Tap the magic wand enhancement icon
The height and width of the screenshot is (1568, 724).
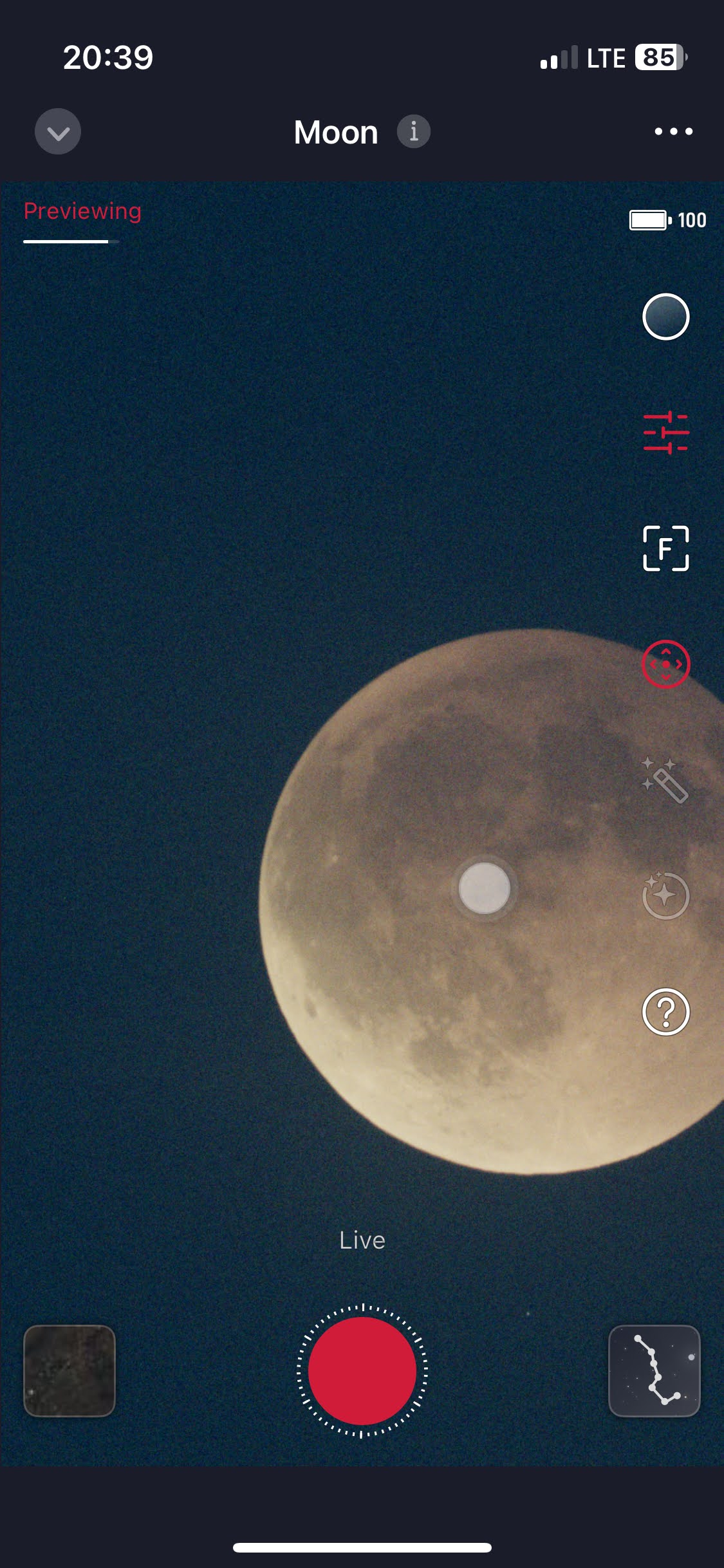point(666,780)
